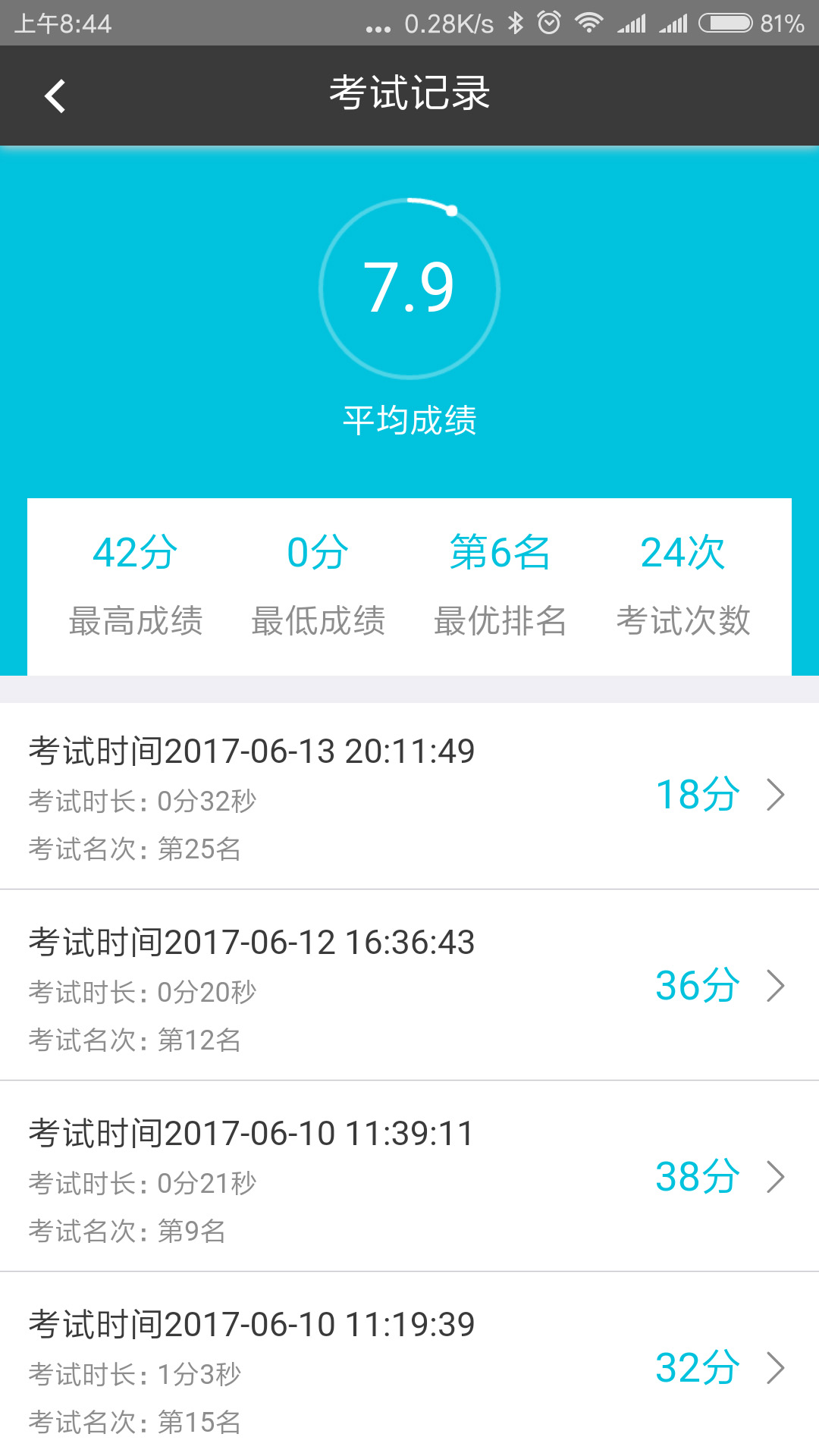The image size is (819, 1456).
Task: Go back from the 考试记录 screen
Action: tap(55, 96)
